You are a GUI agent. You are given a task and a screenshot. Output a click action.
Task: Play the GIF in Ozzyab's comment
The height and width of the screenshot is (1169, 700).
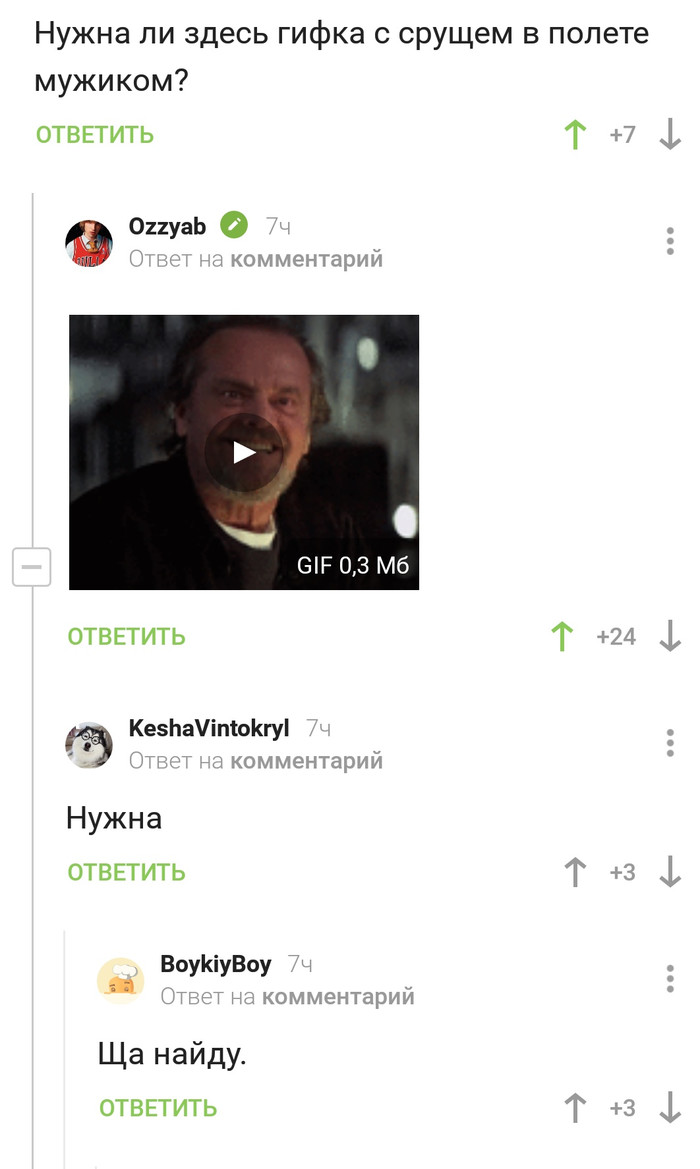click(x=244, y=452)
